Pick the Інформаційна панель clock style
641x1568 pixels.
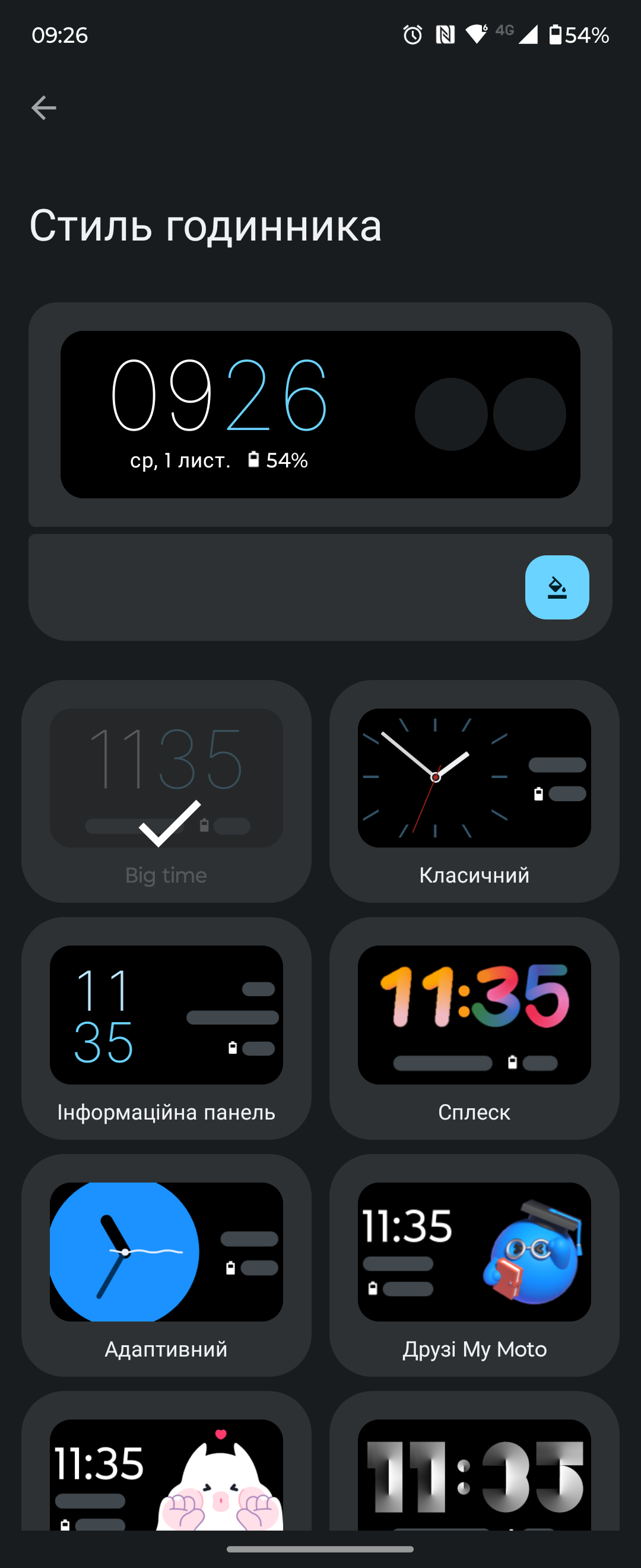[166, 1028]
